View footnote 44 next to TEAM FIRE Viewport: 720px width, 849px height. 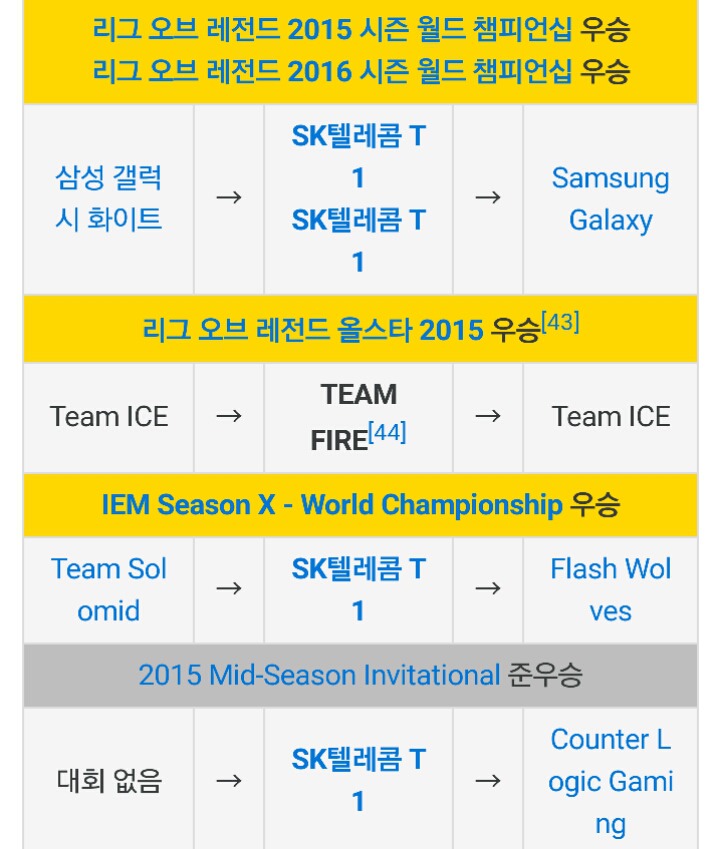click(387, 432)
